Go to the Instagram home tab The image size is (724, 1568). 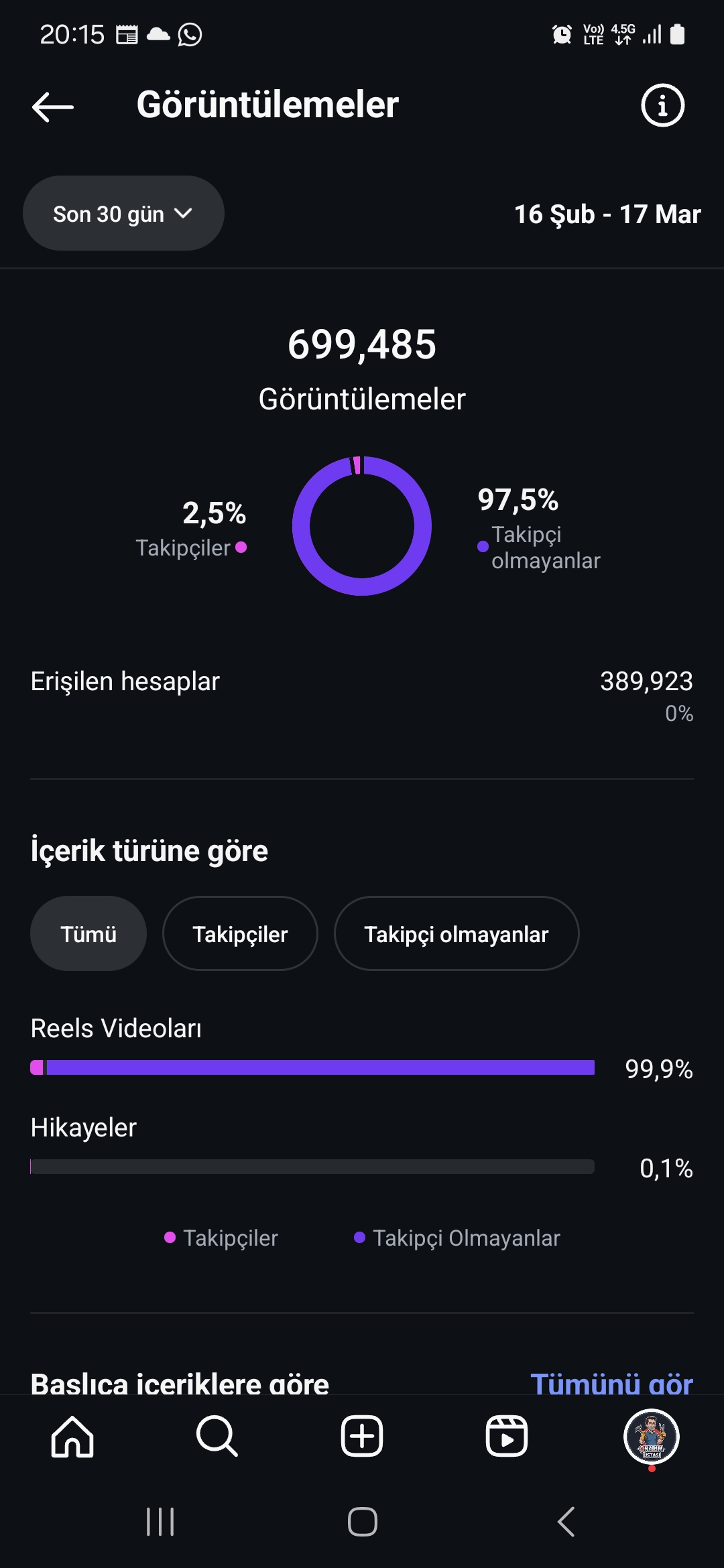[72, 1437]
